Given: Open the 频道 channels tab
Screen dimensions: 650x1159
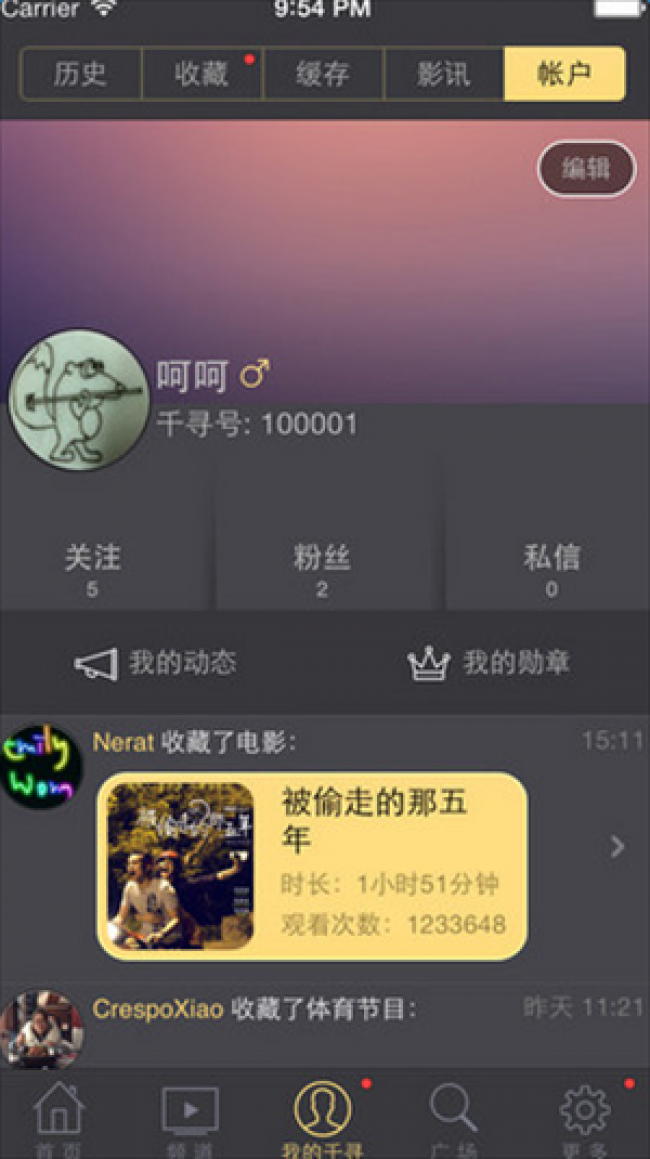Looking at the screenshot, I should [190, 1118].
